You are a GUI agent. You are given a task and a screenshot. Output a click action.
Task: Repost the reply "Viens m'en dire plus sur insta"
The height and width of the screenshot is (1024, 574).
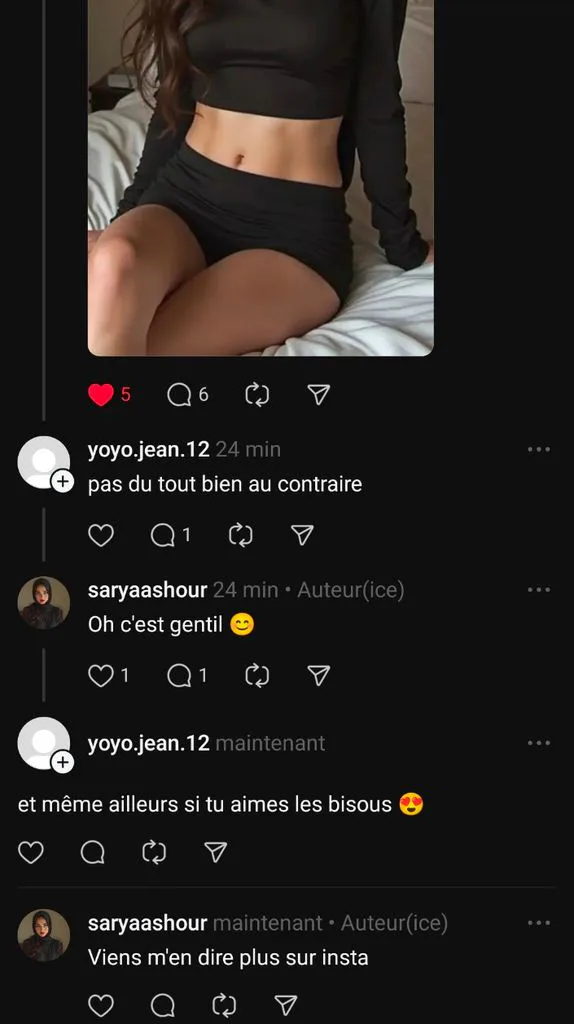[x=225, y=1005]
